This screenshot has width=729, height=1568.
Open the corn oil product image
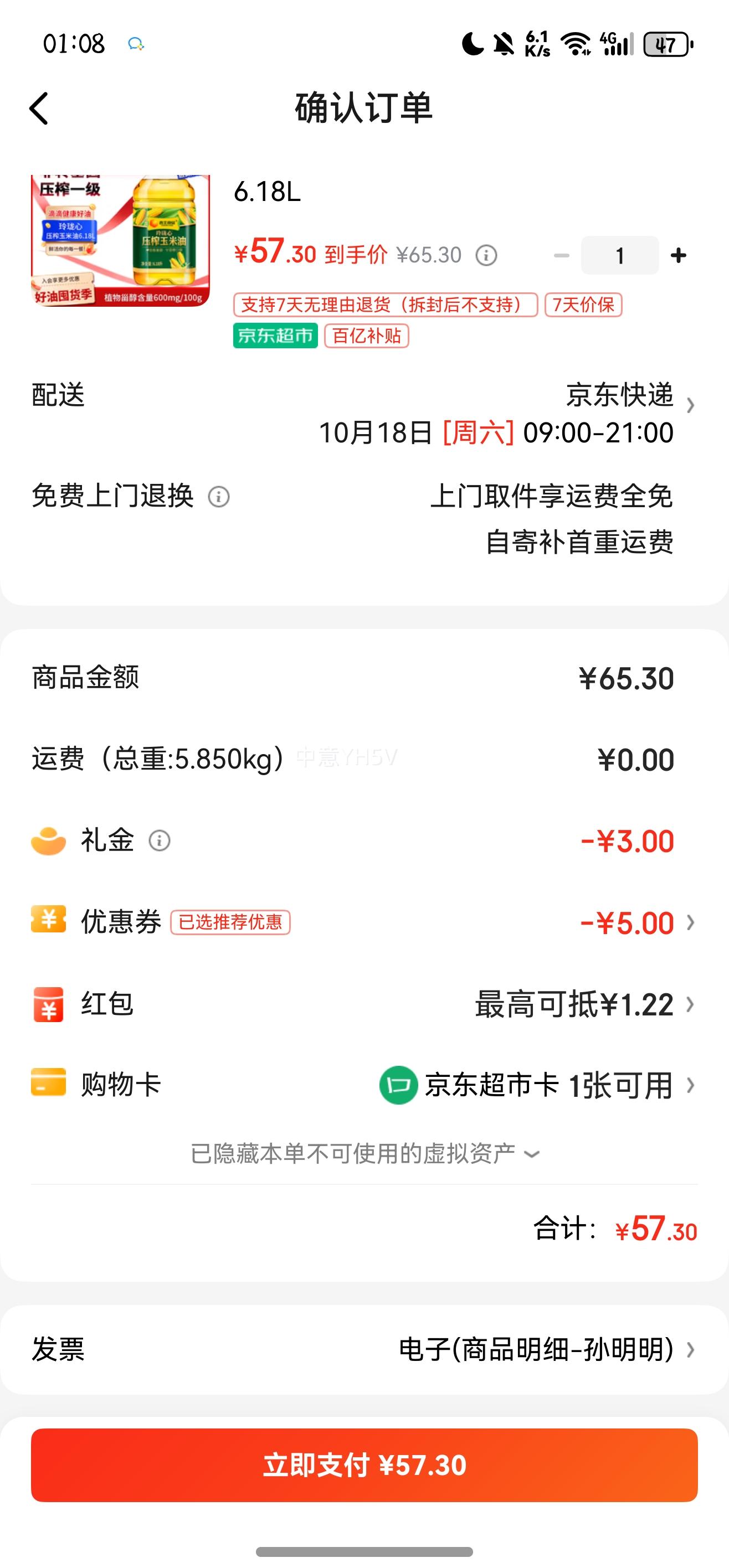point(121,240)
